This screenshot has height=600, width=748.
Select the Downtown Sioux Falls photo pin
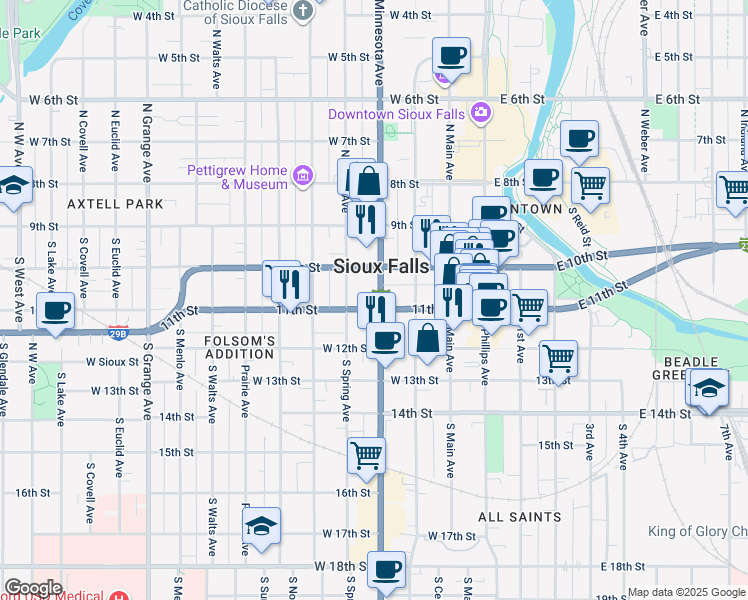click(481, 110)
